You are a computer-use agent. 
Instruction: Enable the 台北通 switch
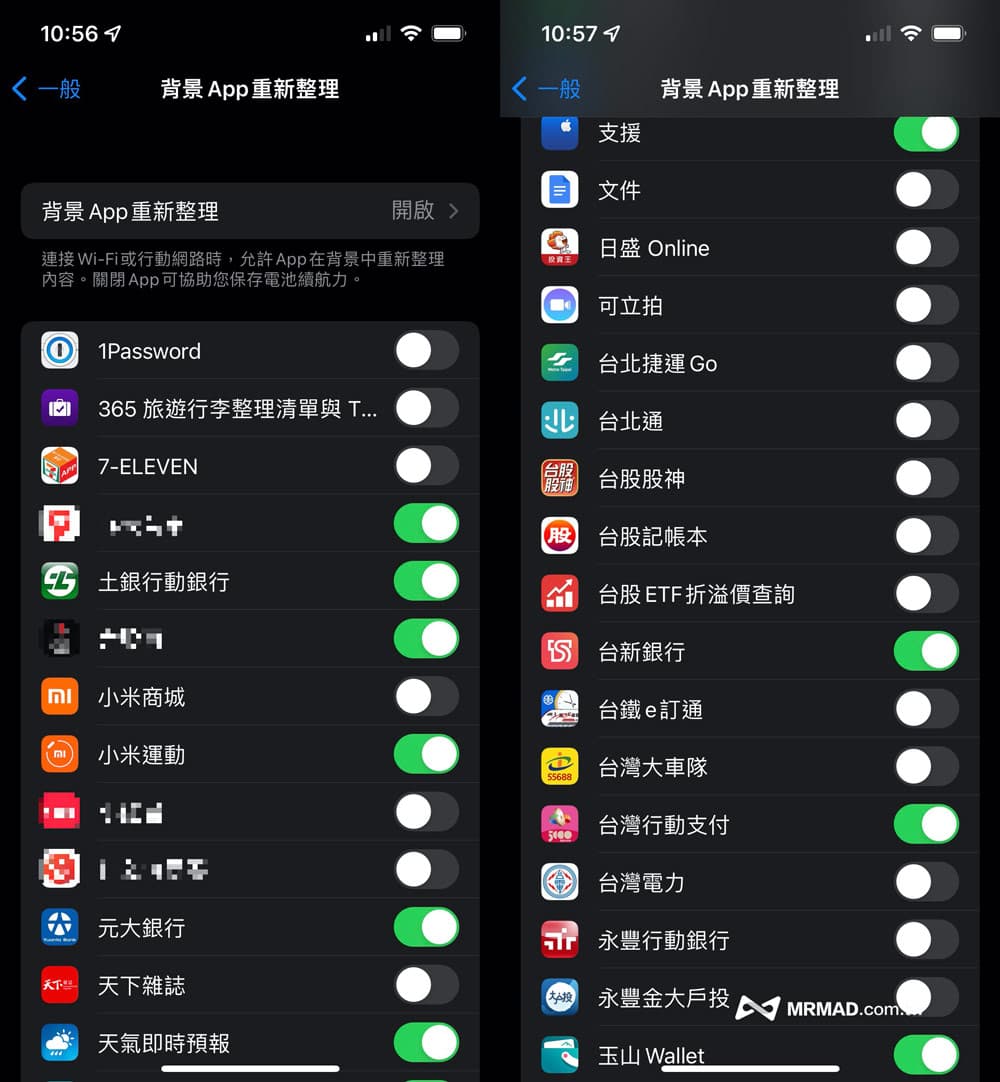click(x=926, y=421)
